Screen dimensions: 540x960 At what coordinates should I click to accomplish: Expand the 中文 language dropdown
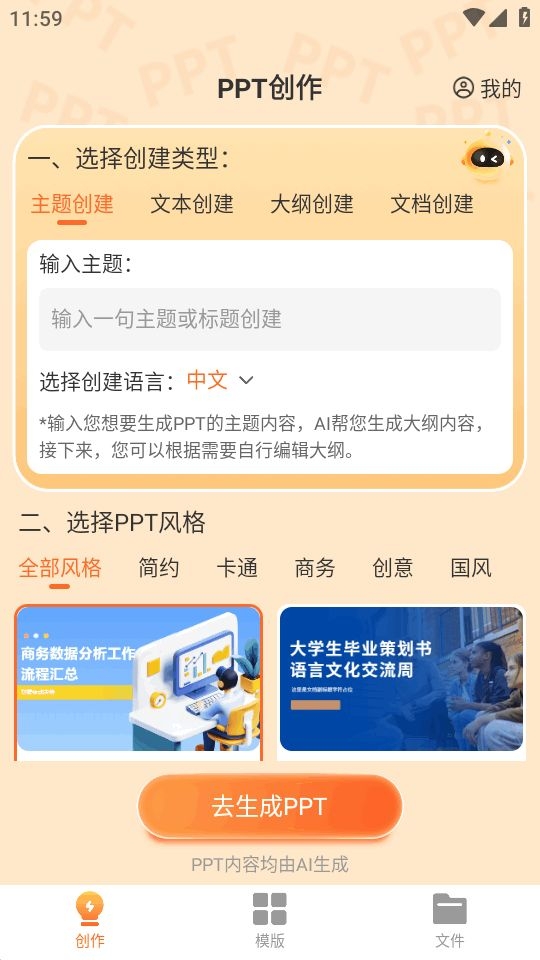coord(220,380)
